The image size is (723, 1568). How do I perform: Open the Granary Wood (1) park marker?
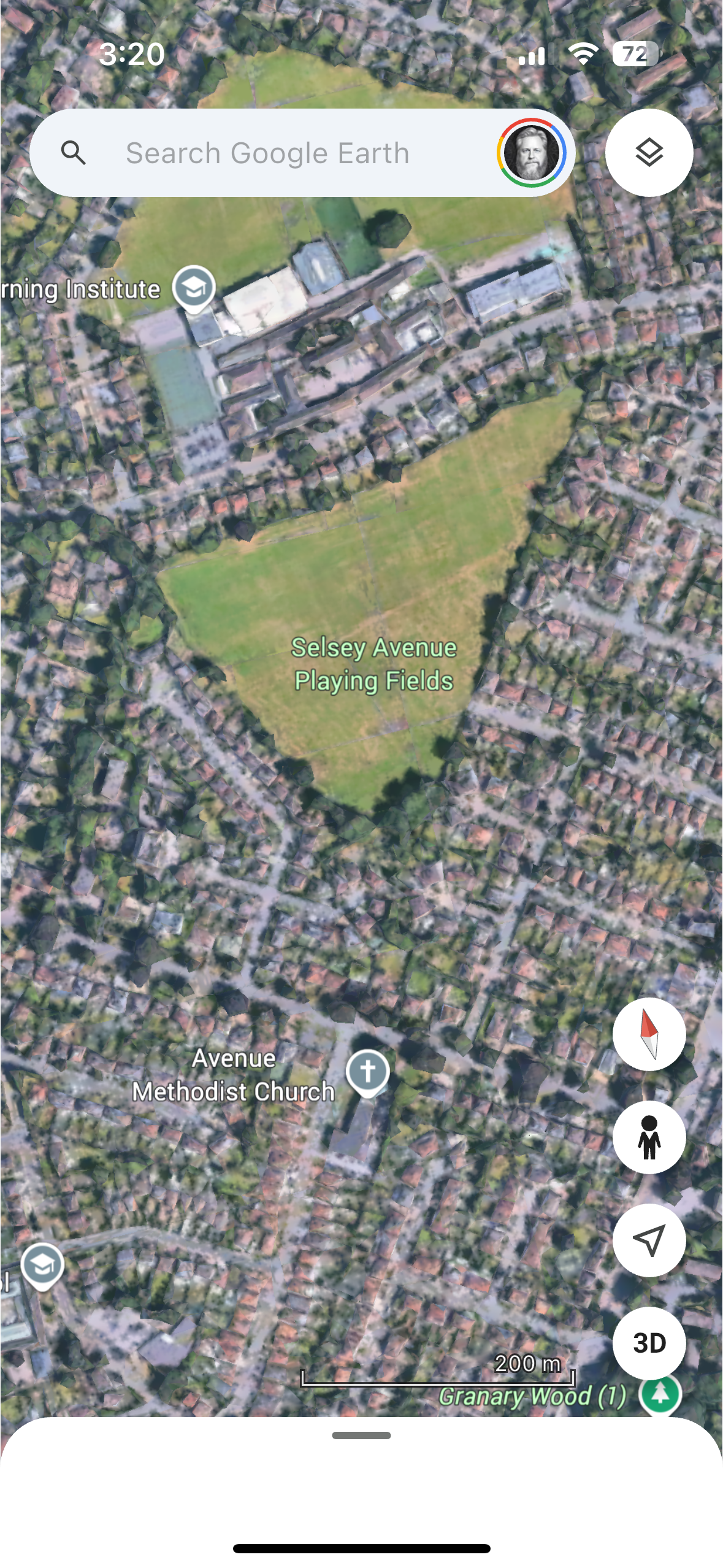pyautogui.click(x=660, y=1394)
